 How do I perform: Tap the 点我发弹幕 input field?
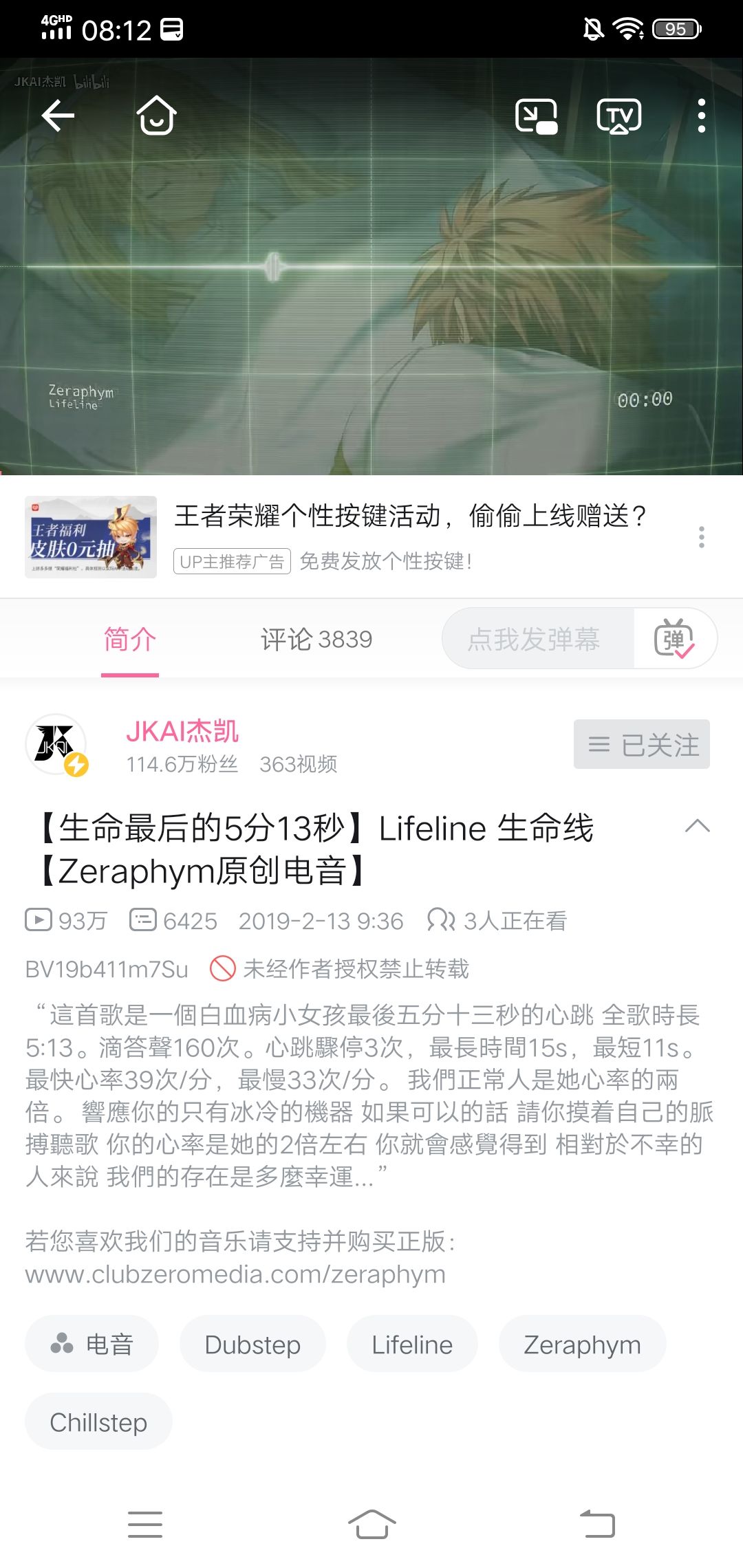(x=537, y=639)
